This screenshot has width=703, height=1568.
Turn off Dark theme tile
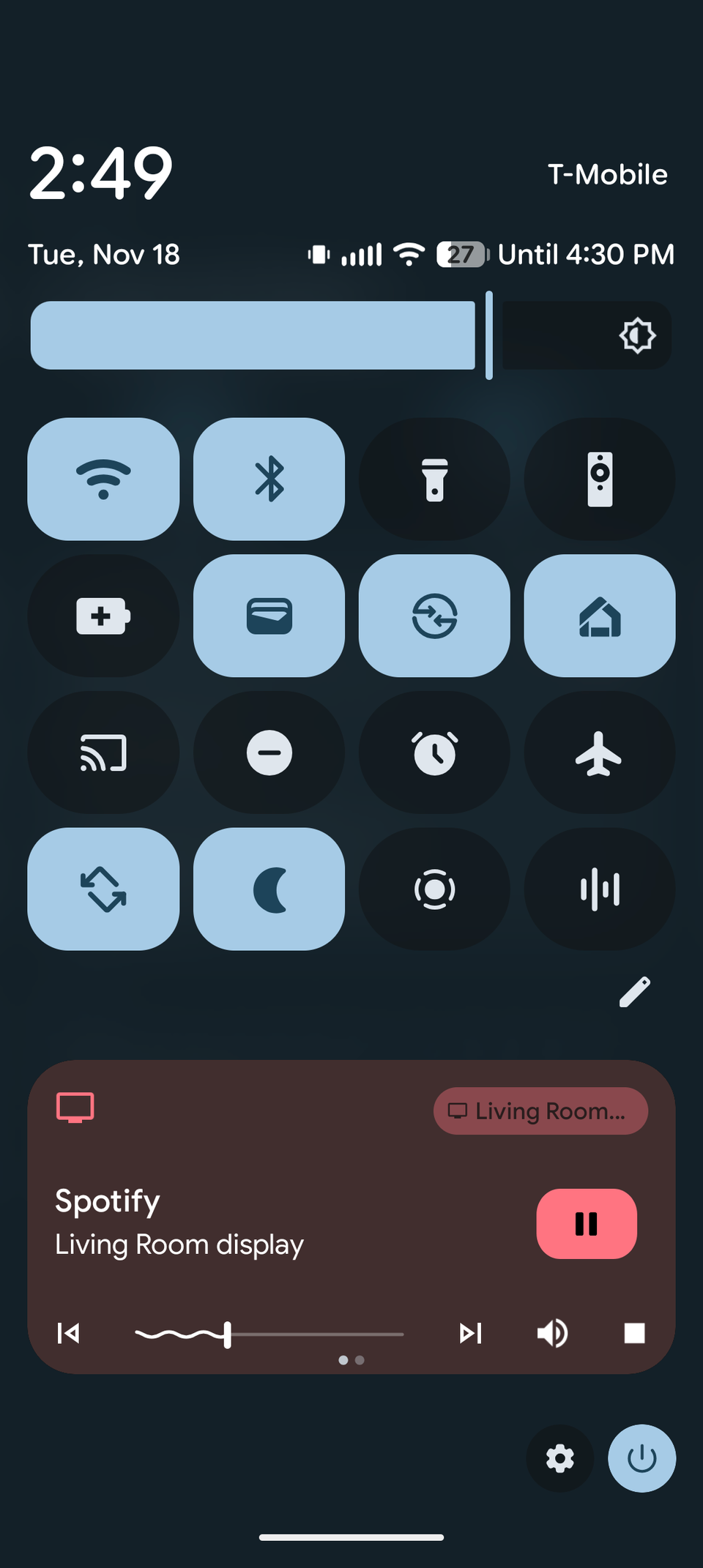(x=269, y=889)
